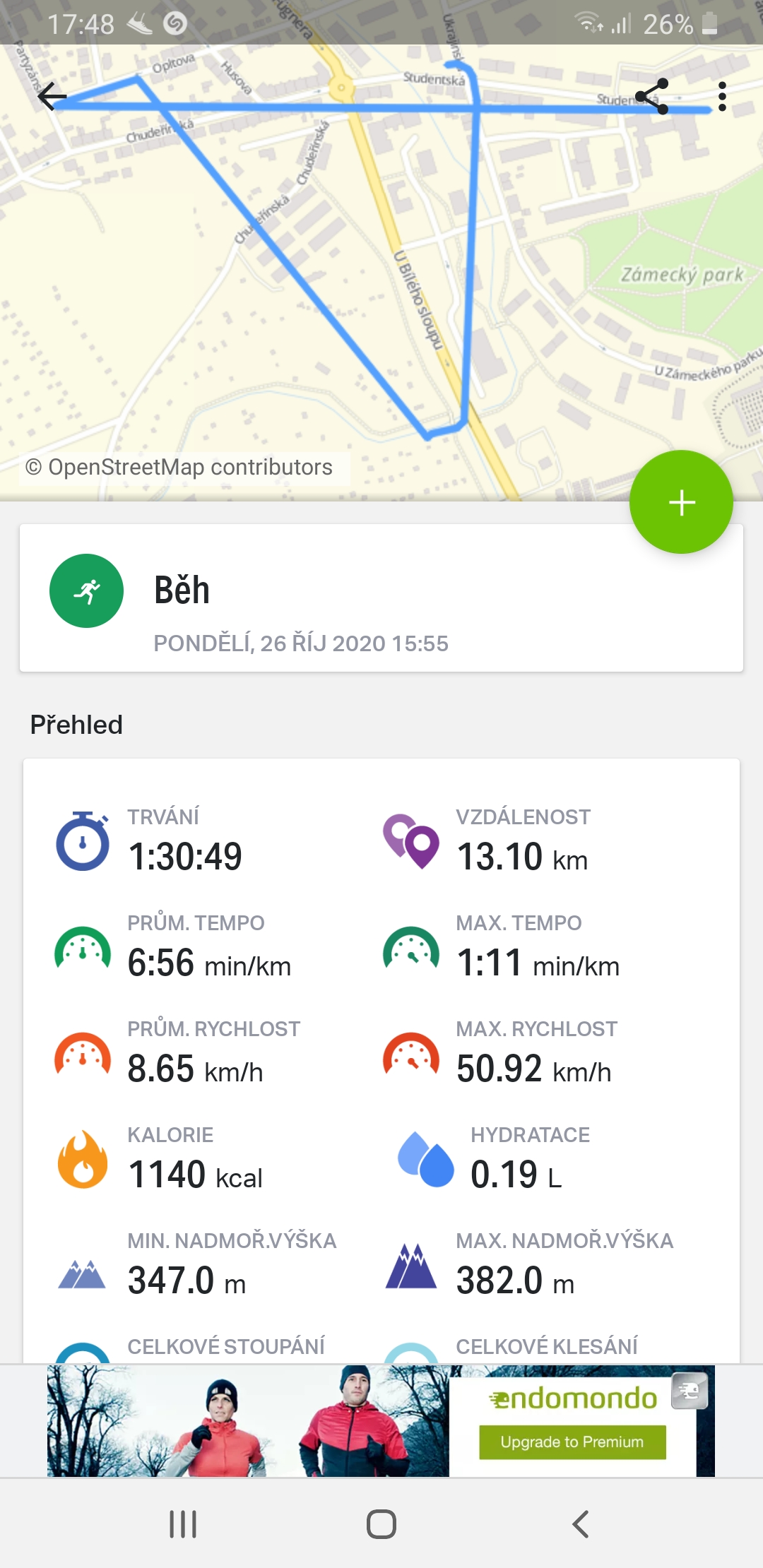This screenshot has height=1568, width=763.
Task: Go back using the top-left arrow
Action: [x=52, y=97]
